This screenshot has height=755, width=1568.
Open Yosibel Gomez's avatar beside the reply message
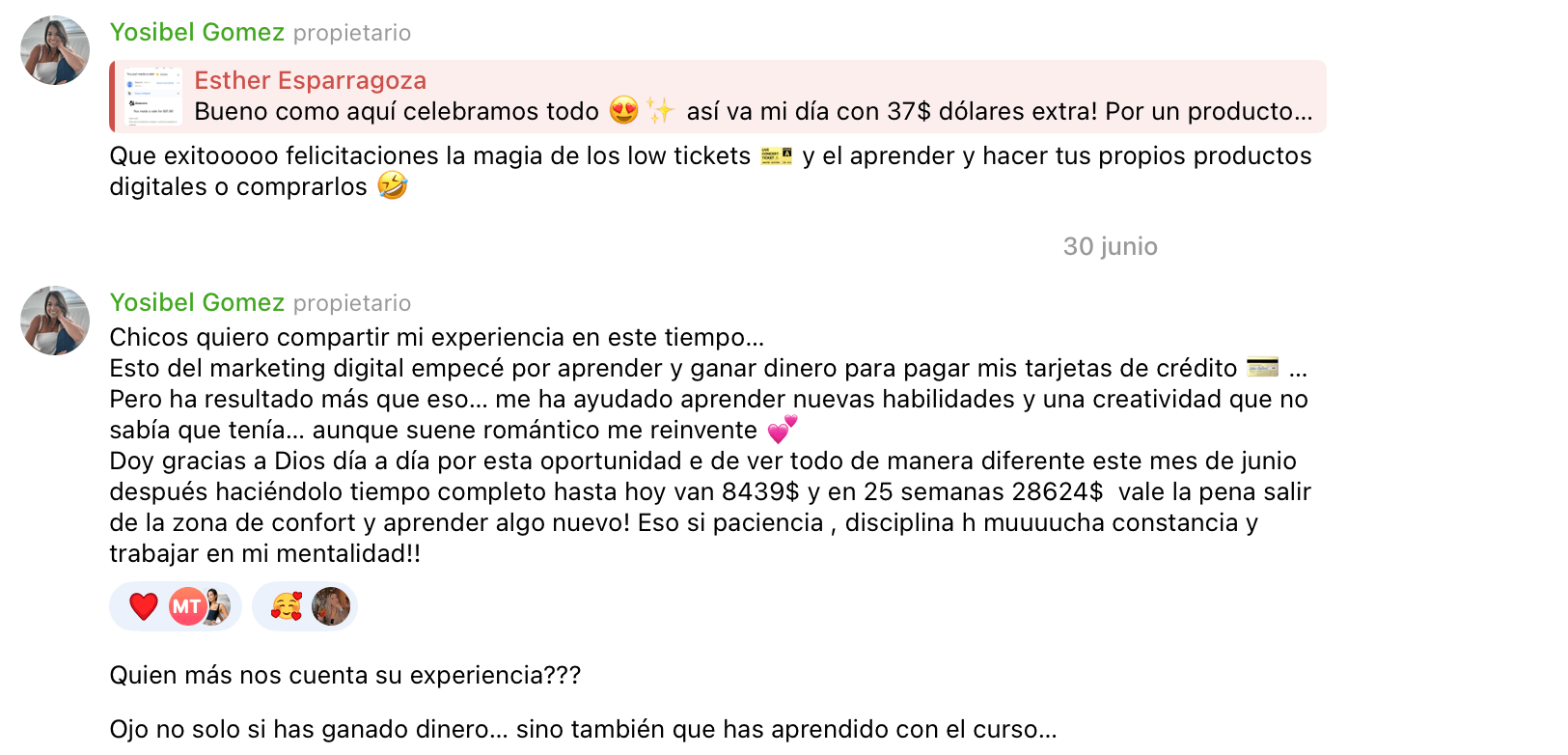(x=55, y=50)
